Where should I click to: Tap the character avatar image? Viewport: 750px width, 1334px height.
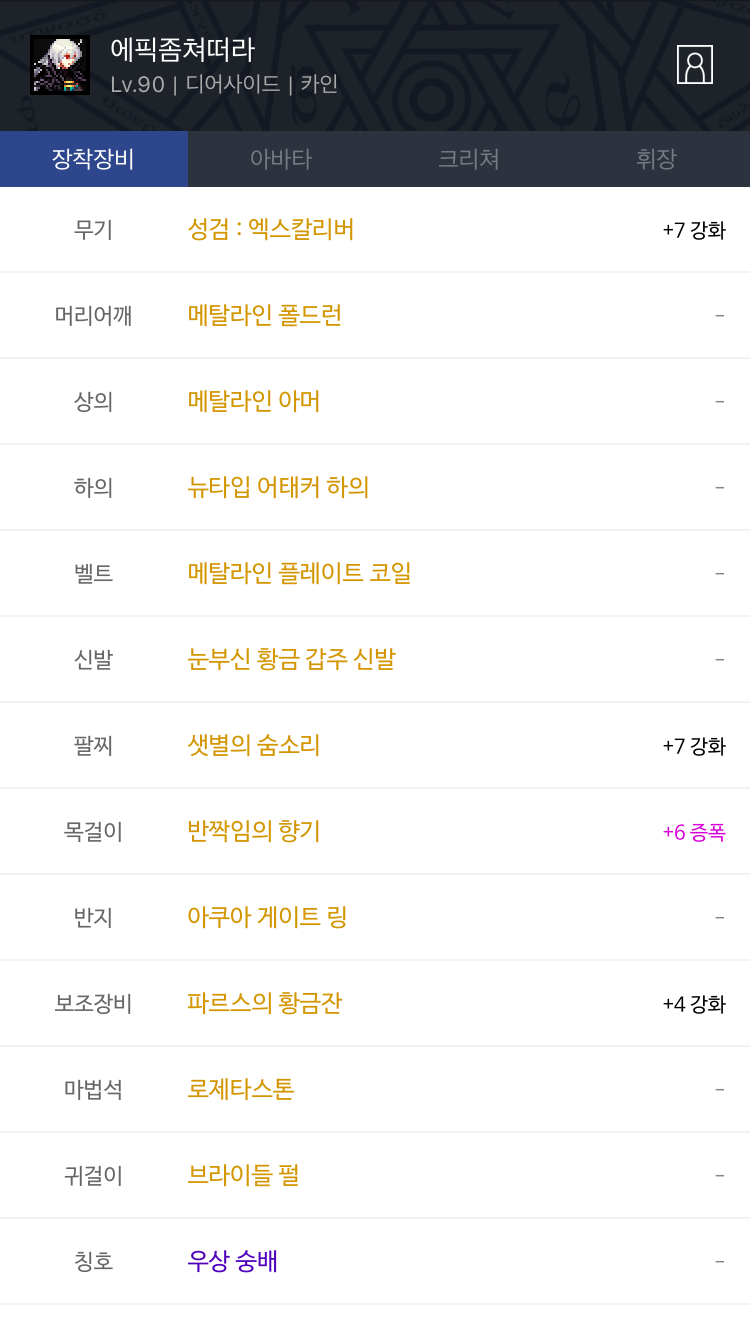click(60, 65)
